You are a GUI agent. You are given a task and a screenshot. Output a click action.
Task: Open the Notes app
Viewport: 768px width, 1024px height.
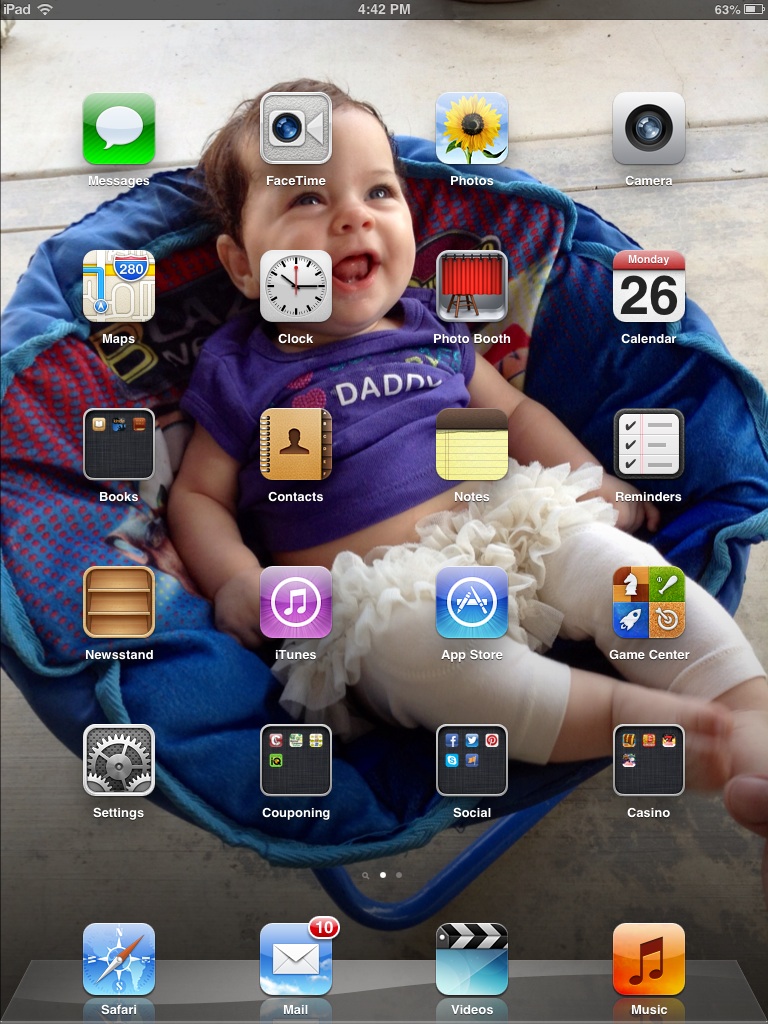(472, 445)
